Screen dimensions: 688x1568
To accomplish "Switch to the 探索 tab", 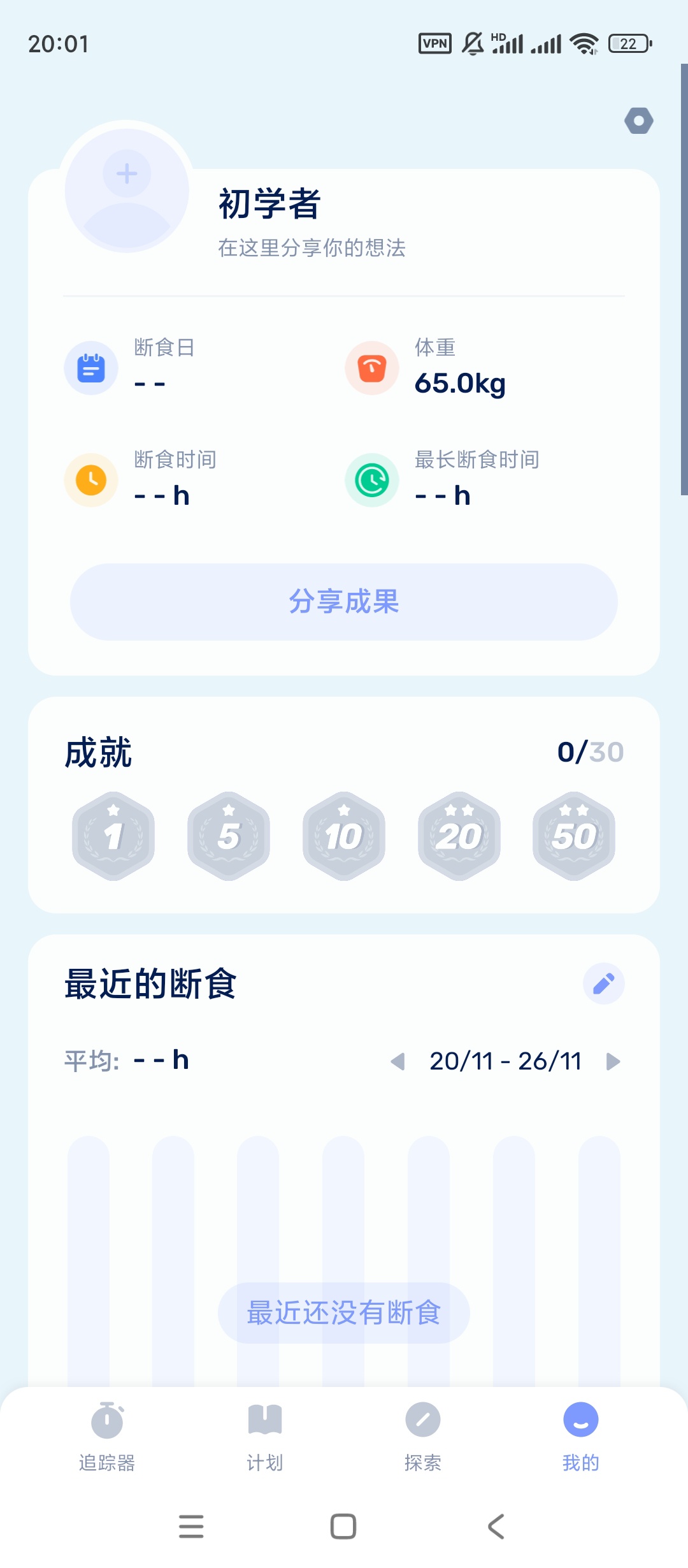I will pos(423,1435).
